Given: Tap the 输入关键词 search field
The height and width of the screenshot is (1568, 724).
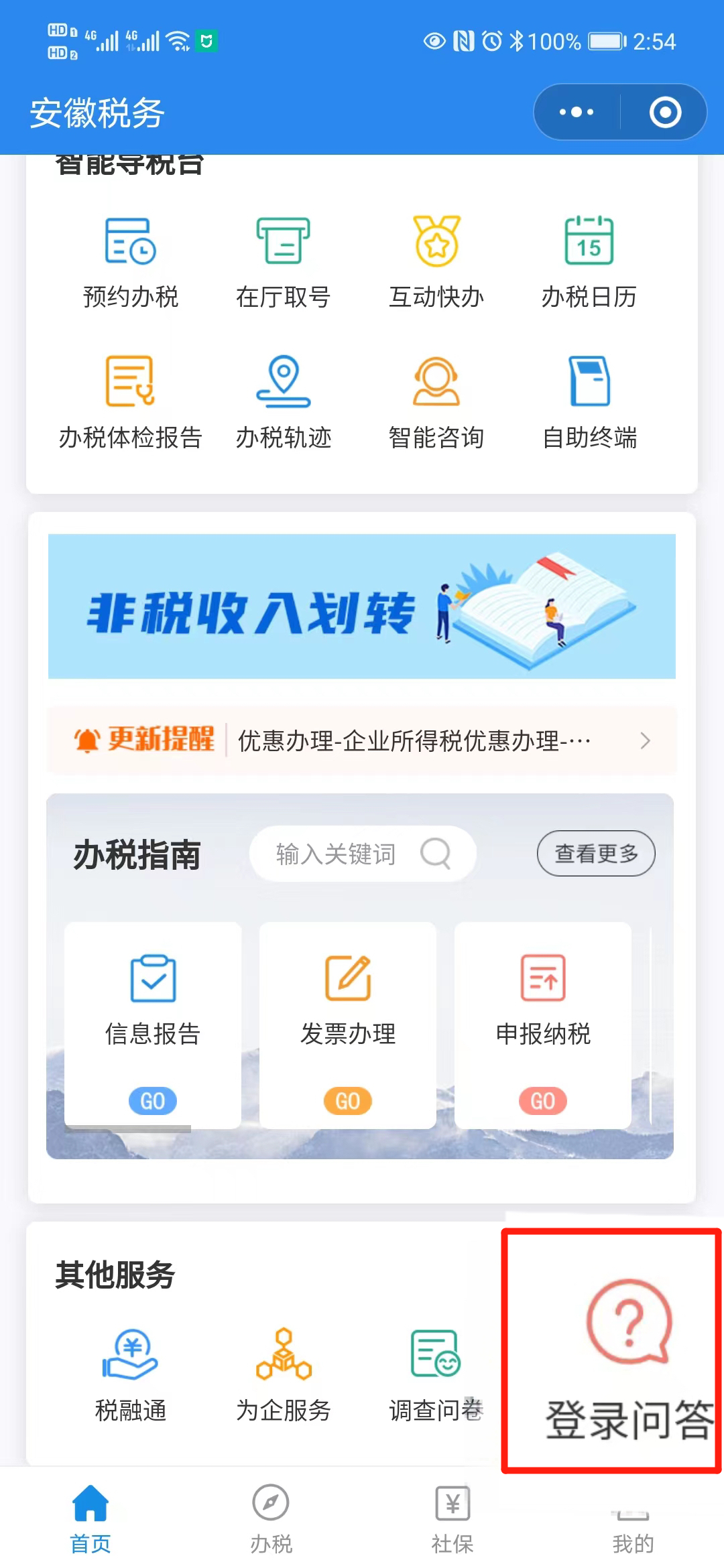Looking at the screenshot, I should [x=363, y=854].
